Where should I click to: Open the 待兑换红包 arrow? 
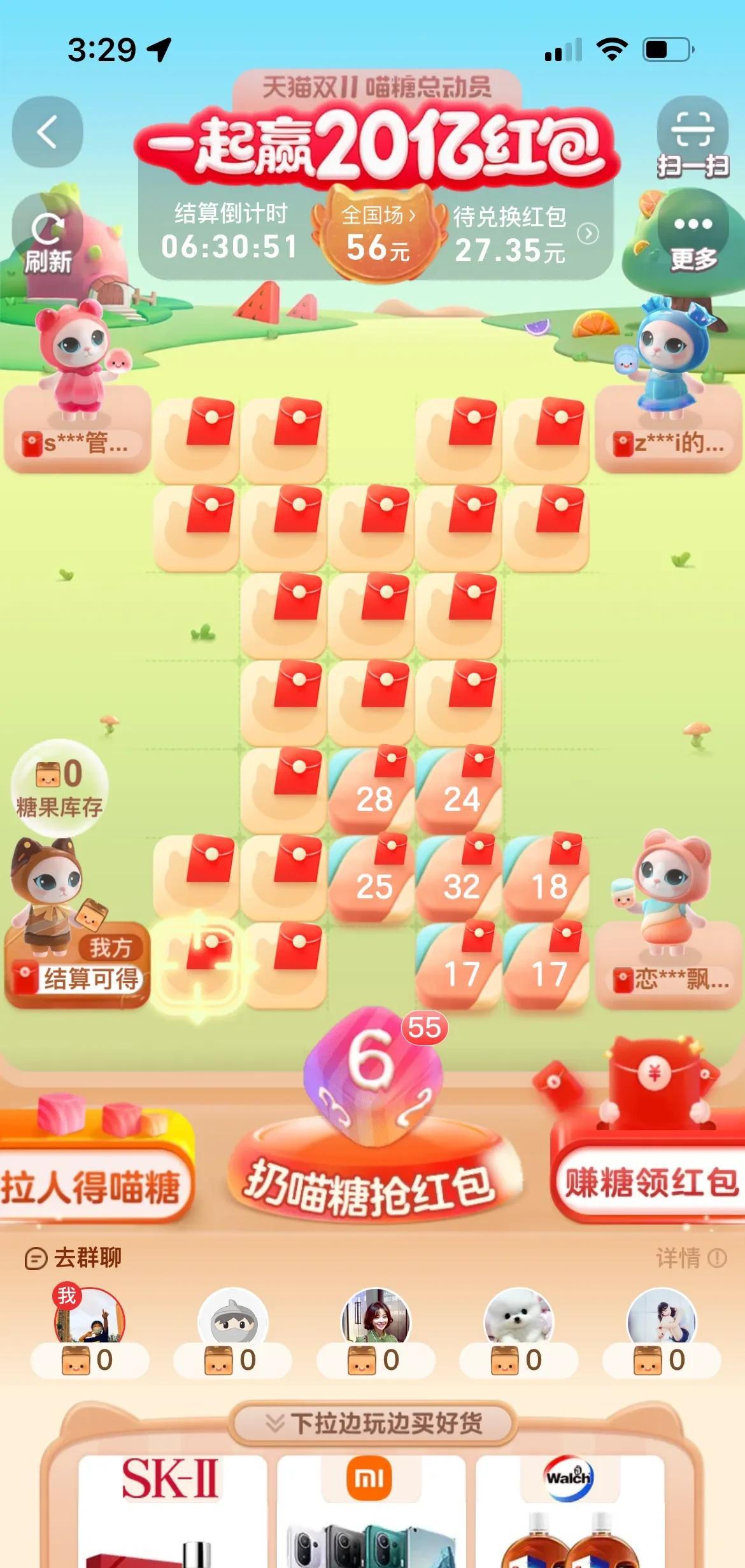(588, 234)
